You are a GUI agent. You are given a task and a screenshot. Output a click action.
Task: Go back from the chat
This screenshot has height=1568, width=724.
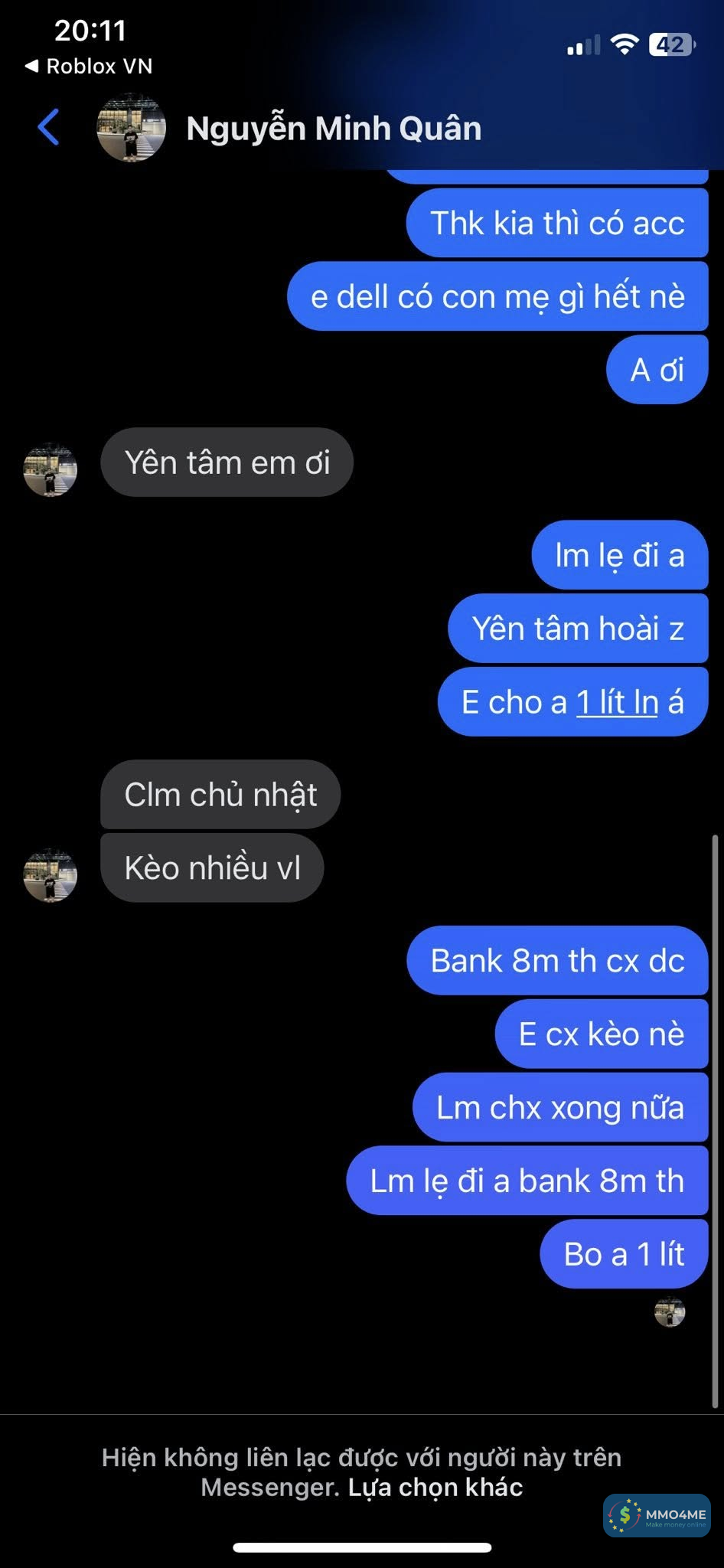tap(48, 127)
